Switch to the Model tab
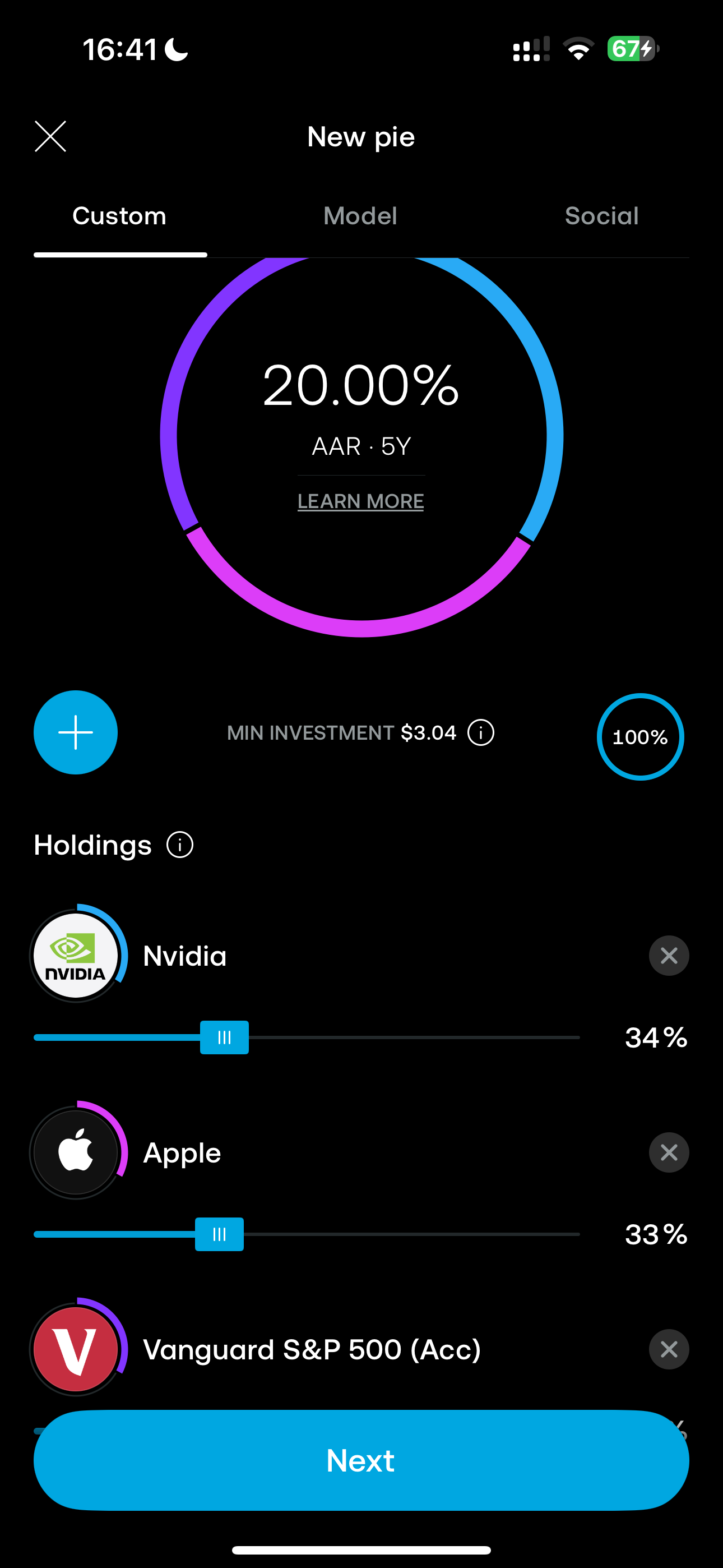This screenshot has width=723, height=1568. coord(360,216)
